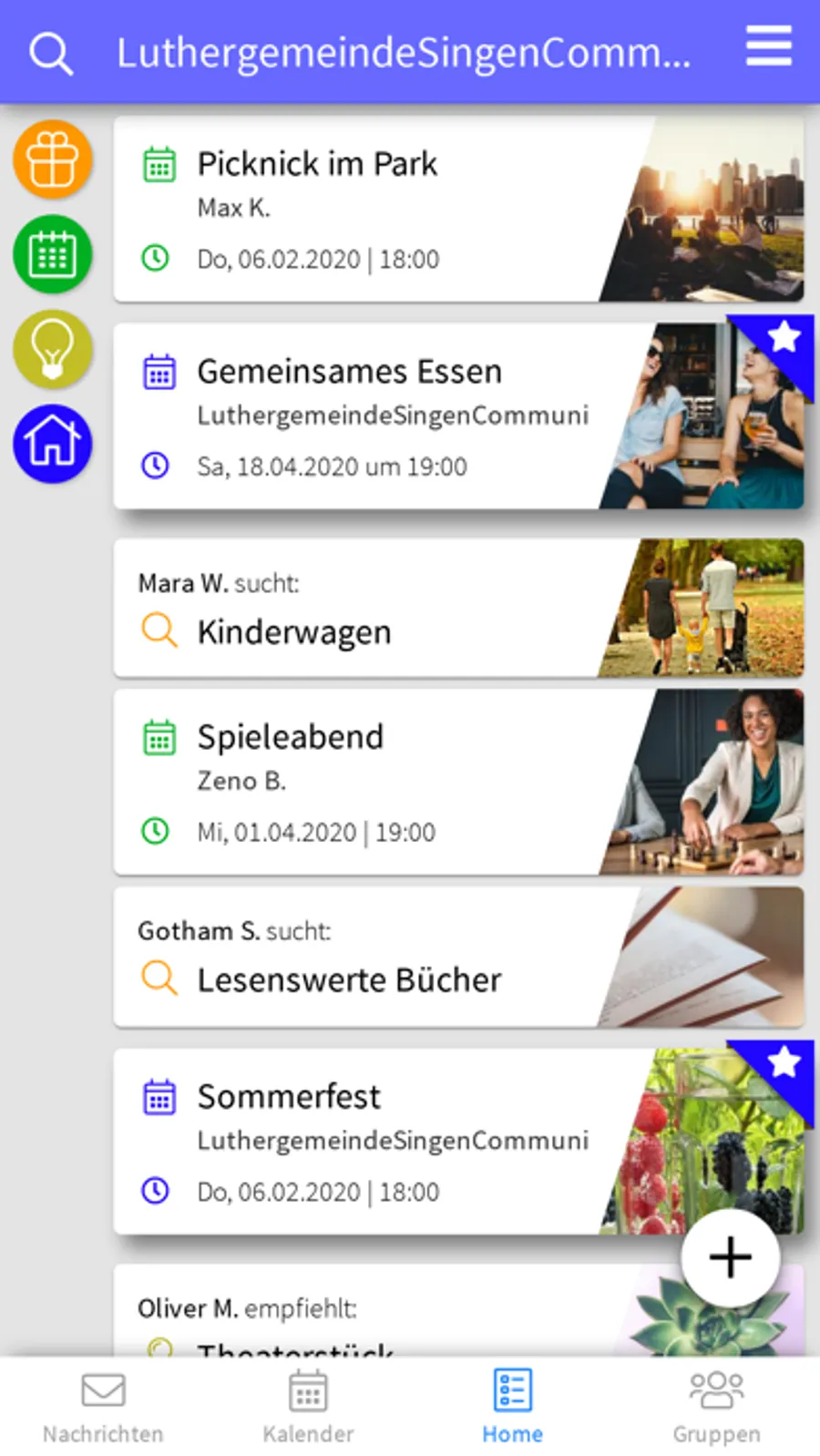Image resolution: width=820 pixels, height=1456 pixels.
Task: Switch to the Nachrichten tab
Action: (103, 1408)
